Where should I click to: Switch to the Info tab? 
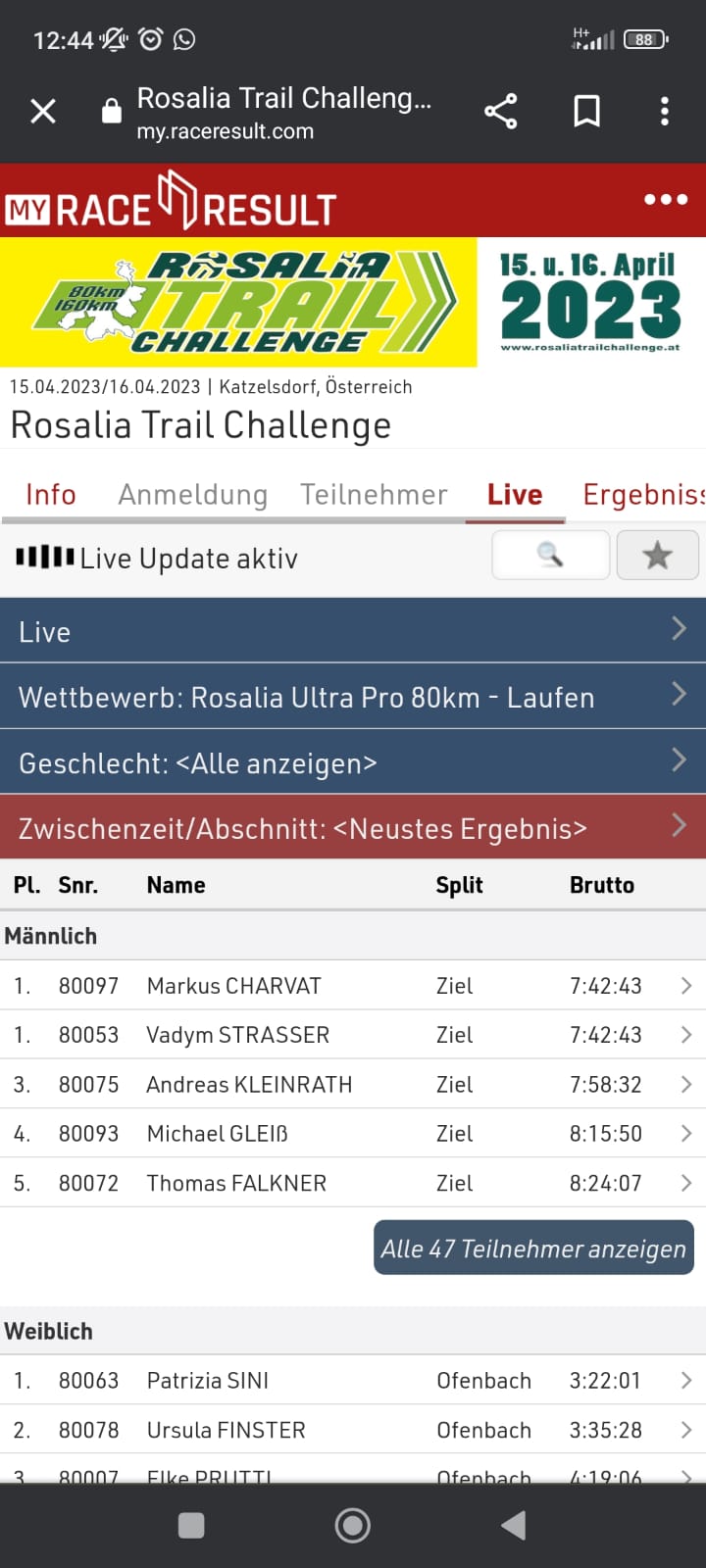click(x=51, y=495)
